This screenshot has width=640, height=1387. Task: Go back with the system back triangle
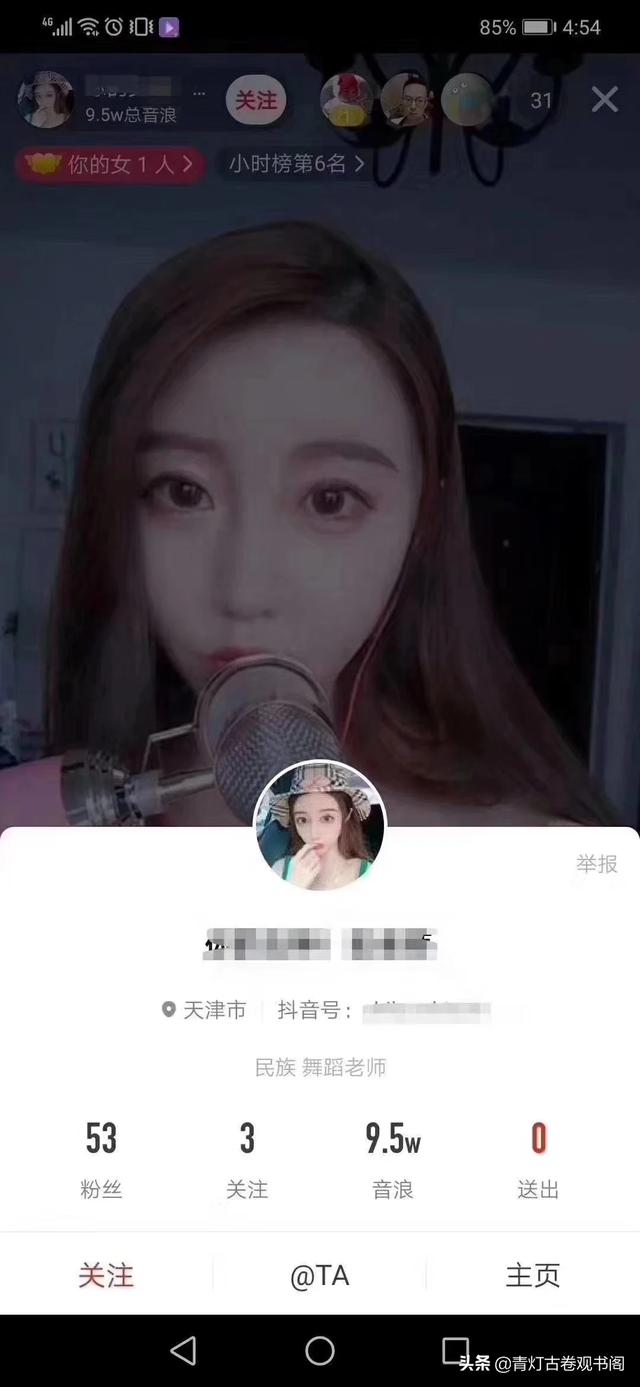183,1351
